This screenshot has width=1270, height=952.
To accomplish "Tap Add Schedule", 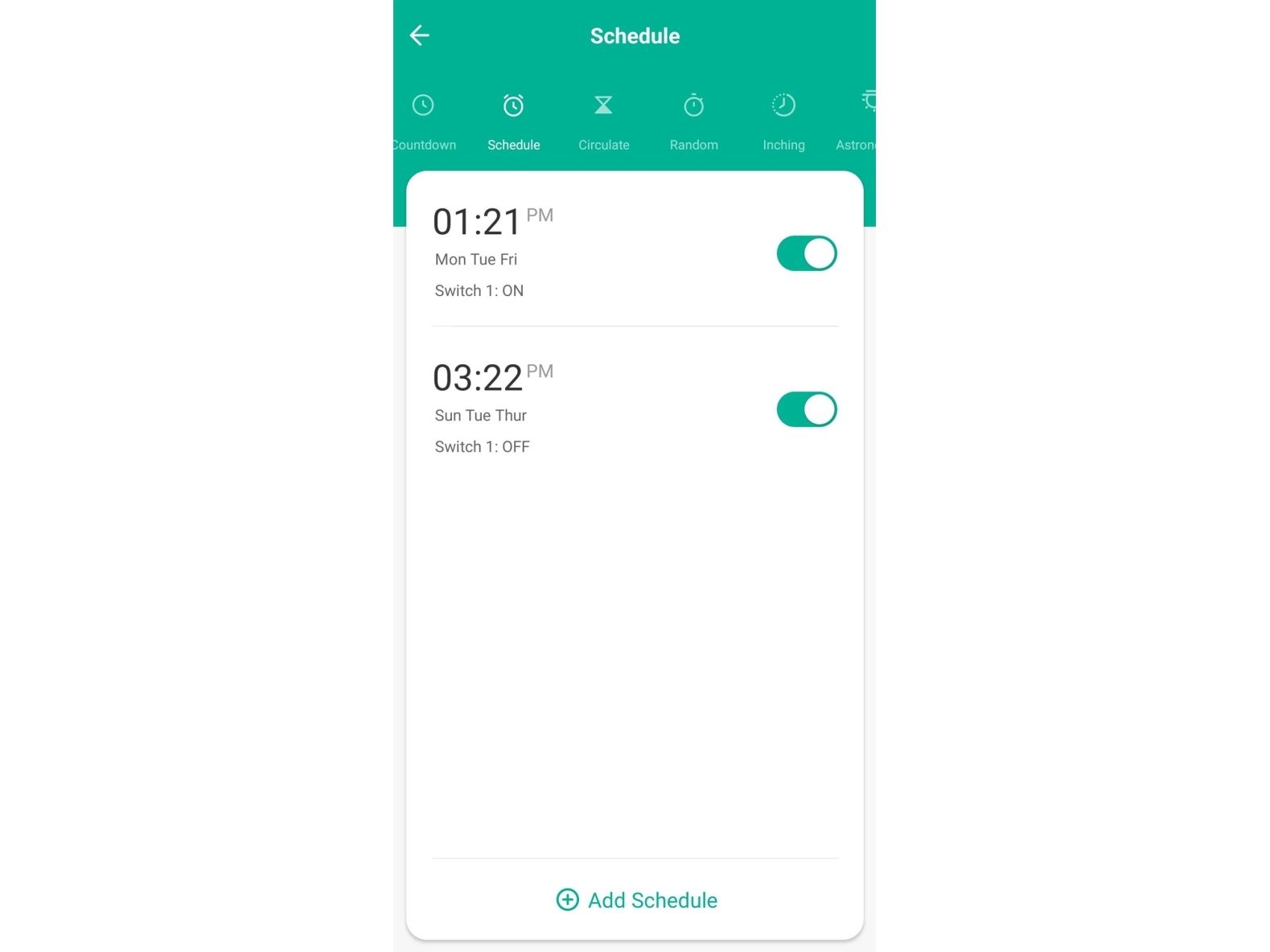I will pyautogui.click(x=635, y=900).
